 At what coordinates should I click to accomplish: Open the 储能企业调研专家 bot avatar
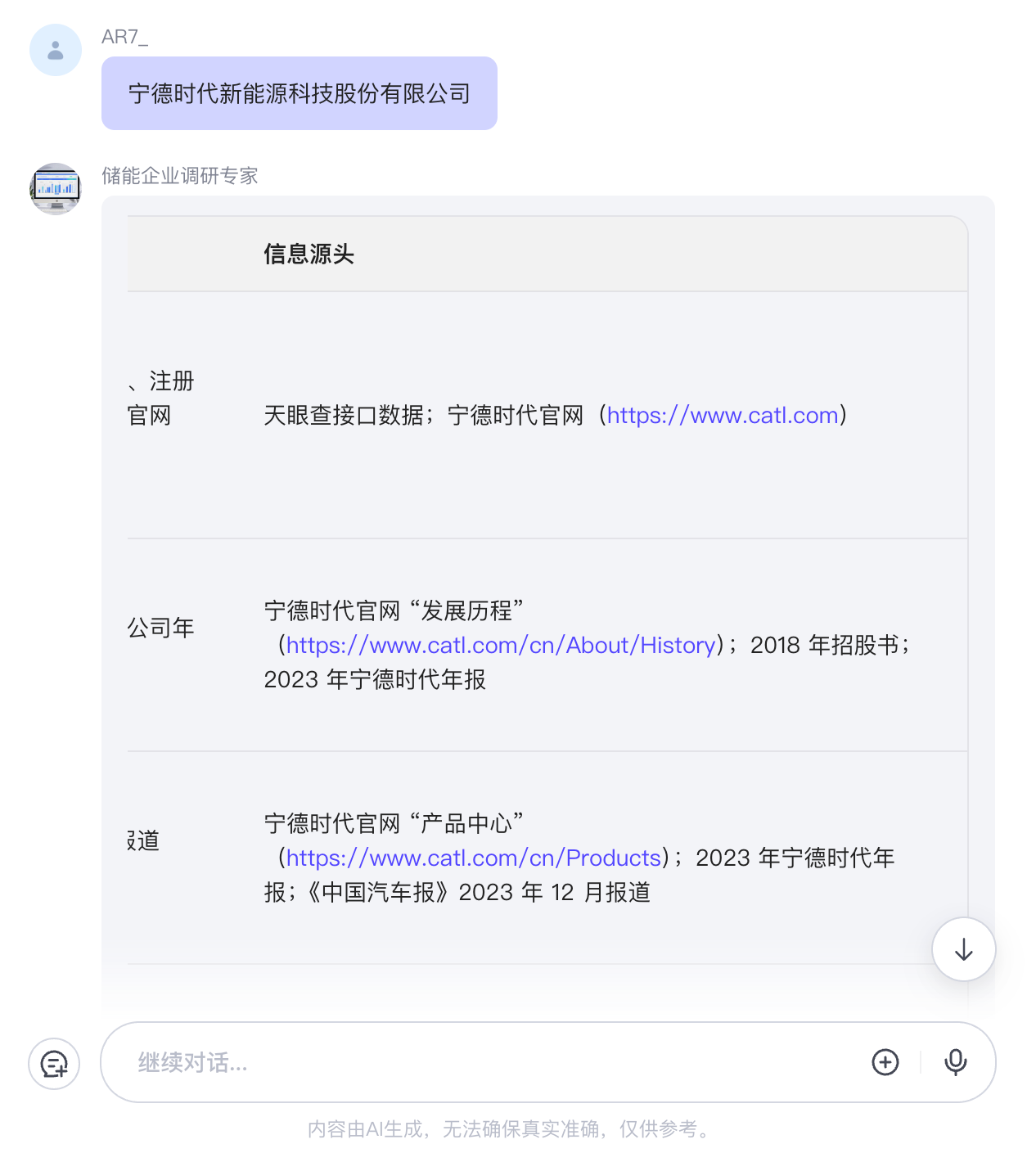[56, 189]
